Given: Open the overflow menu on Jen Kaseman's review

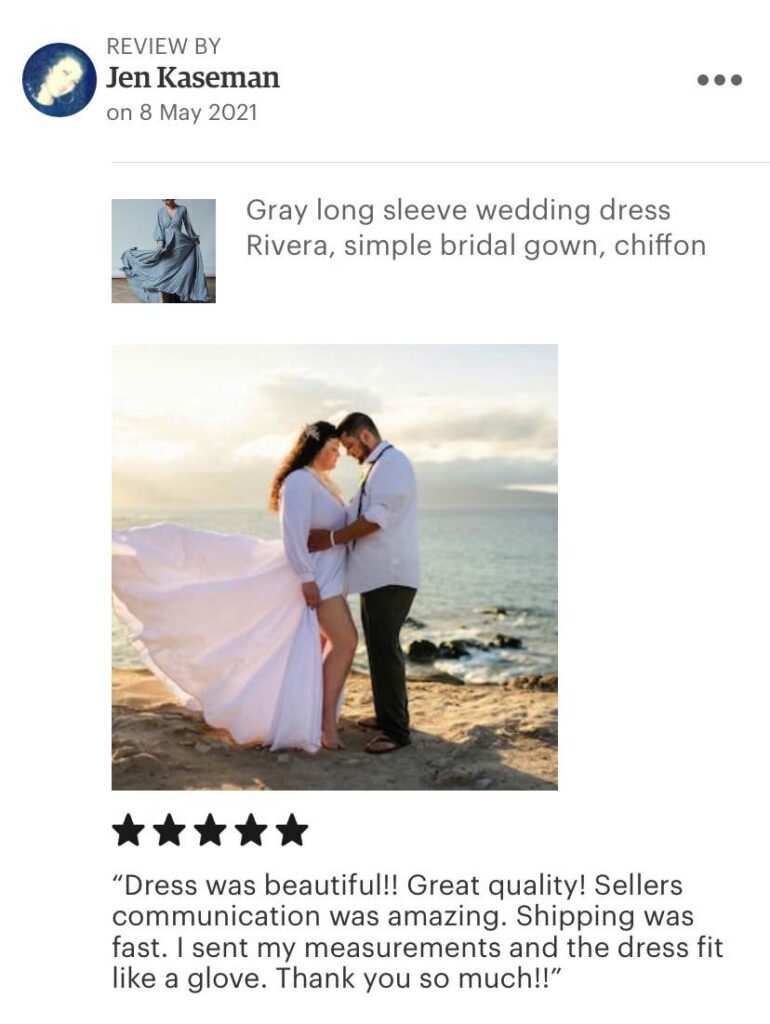Looking at the screenshot, I should [719, 80].
